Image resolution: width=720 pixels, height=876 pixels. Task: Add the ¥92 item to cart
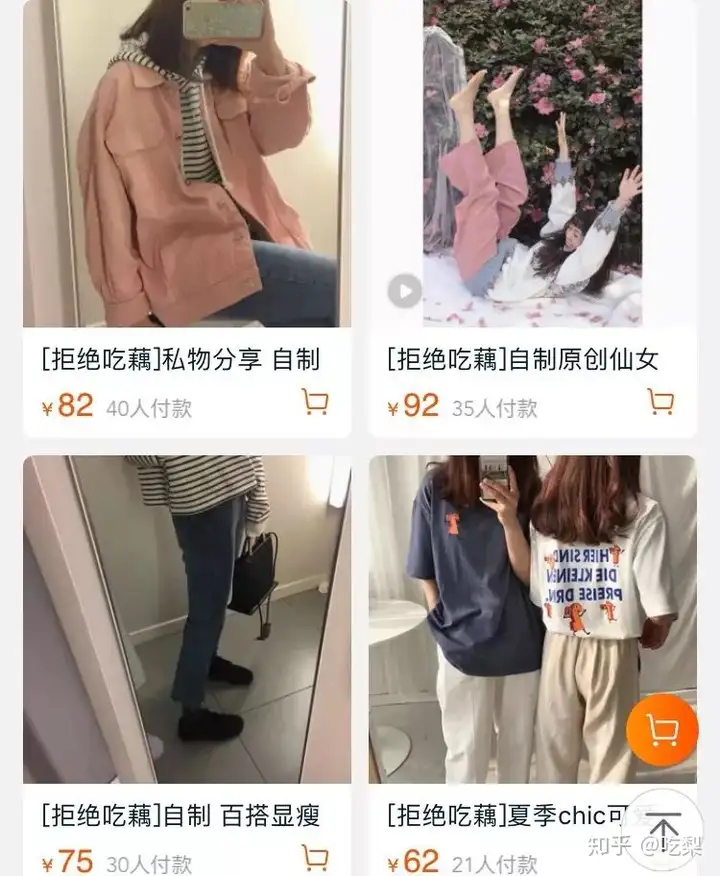point(660,403)
